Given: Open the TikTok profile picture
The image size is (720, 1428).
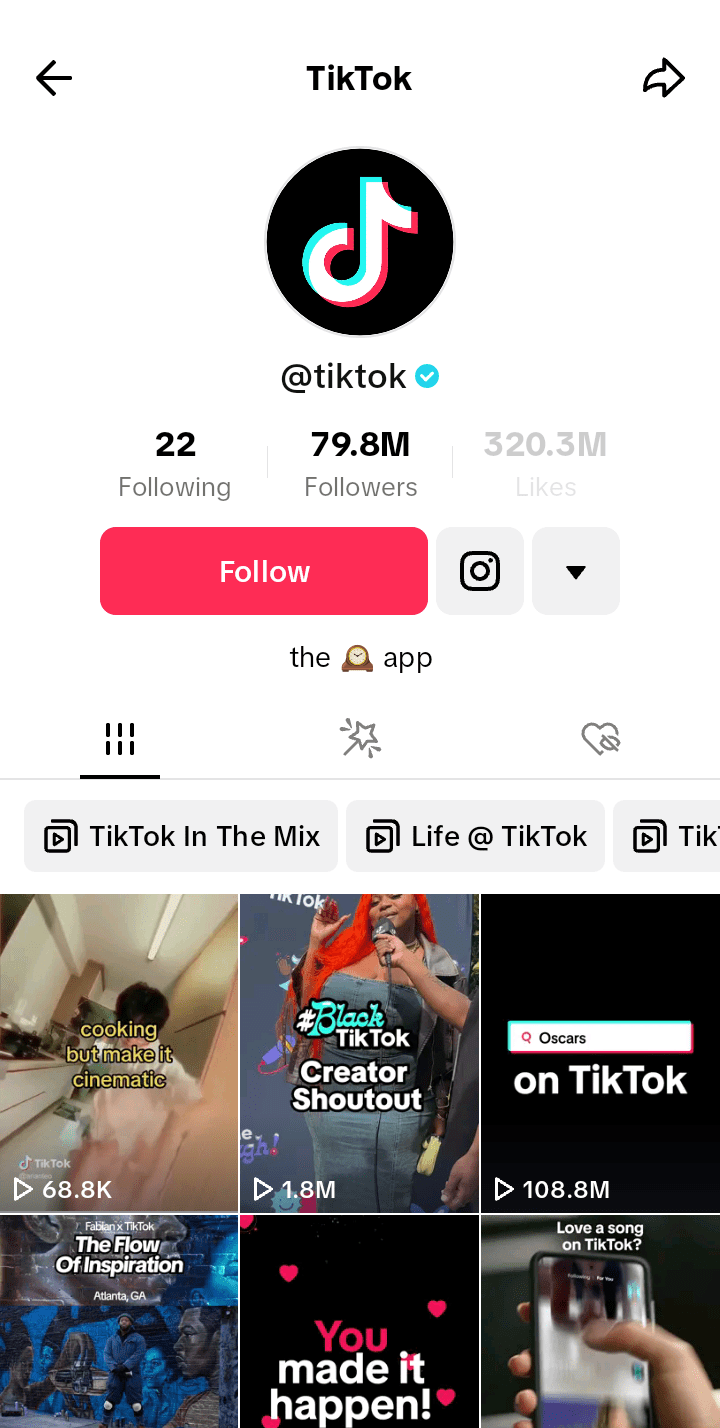Looking at the screenshot, I should (x=360, y=241).
